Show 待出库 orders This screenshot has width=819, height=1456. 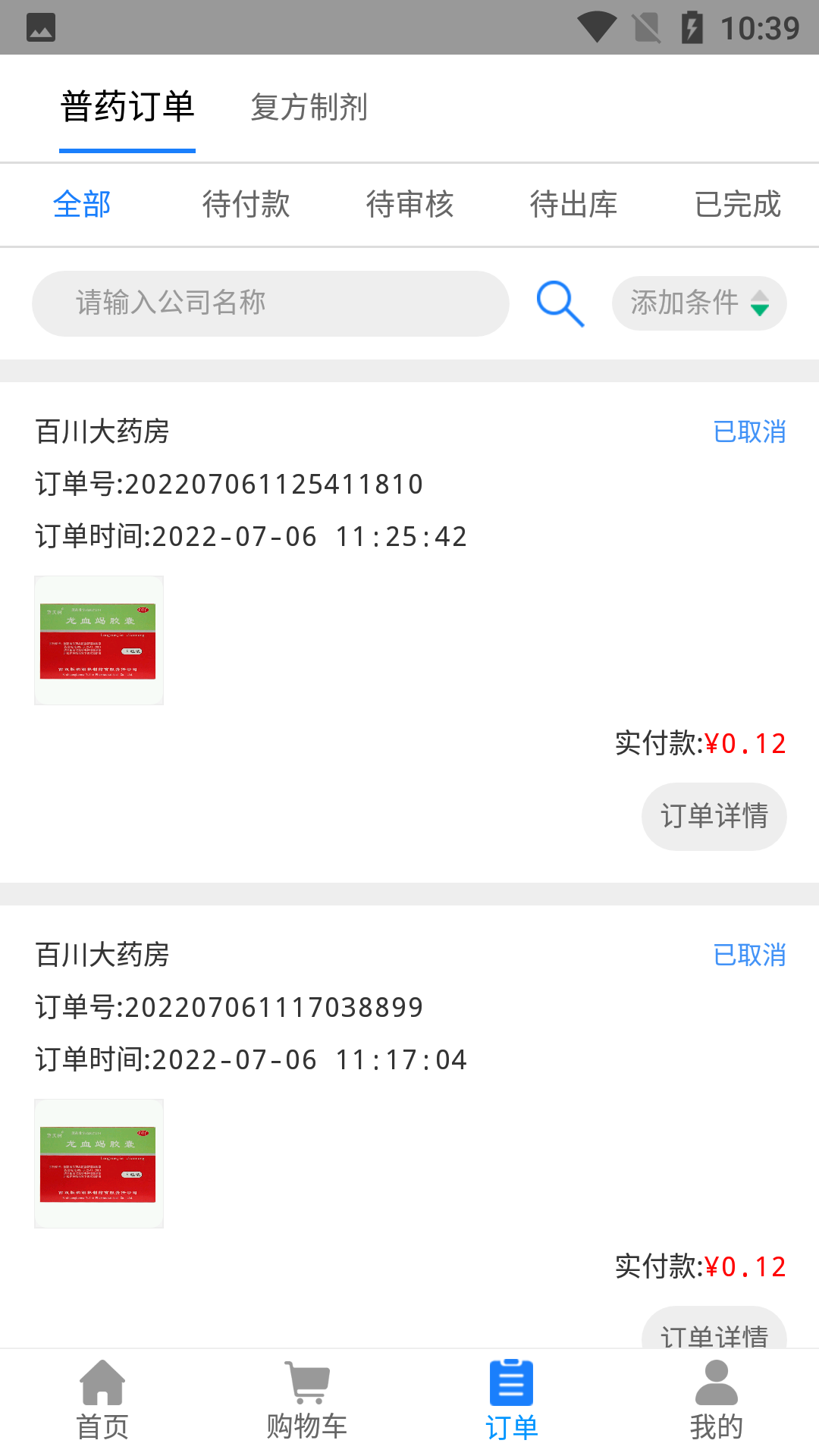tap(573, 205)
